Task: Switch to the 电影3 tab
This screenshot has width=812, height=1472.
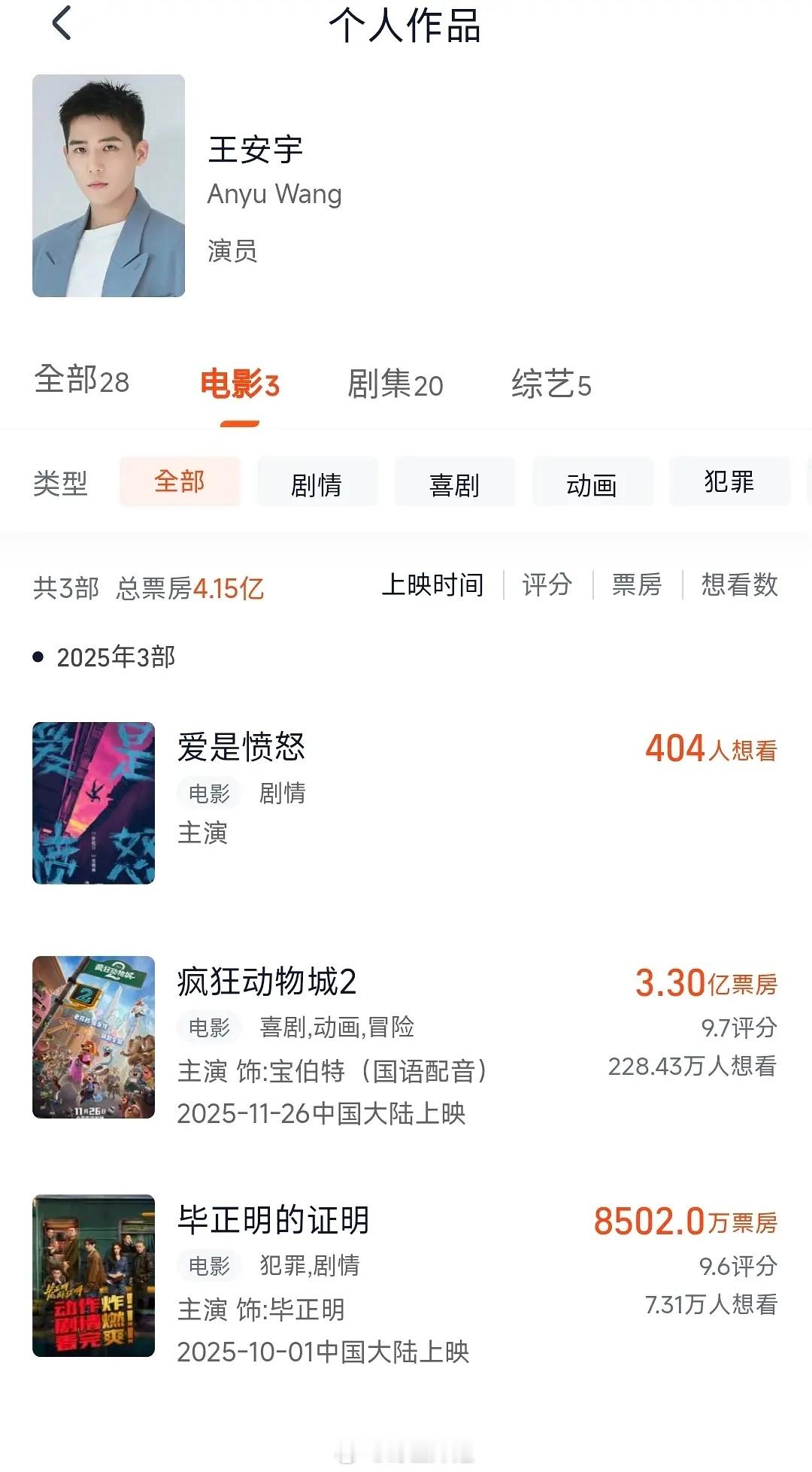Action: (241, 384)
